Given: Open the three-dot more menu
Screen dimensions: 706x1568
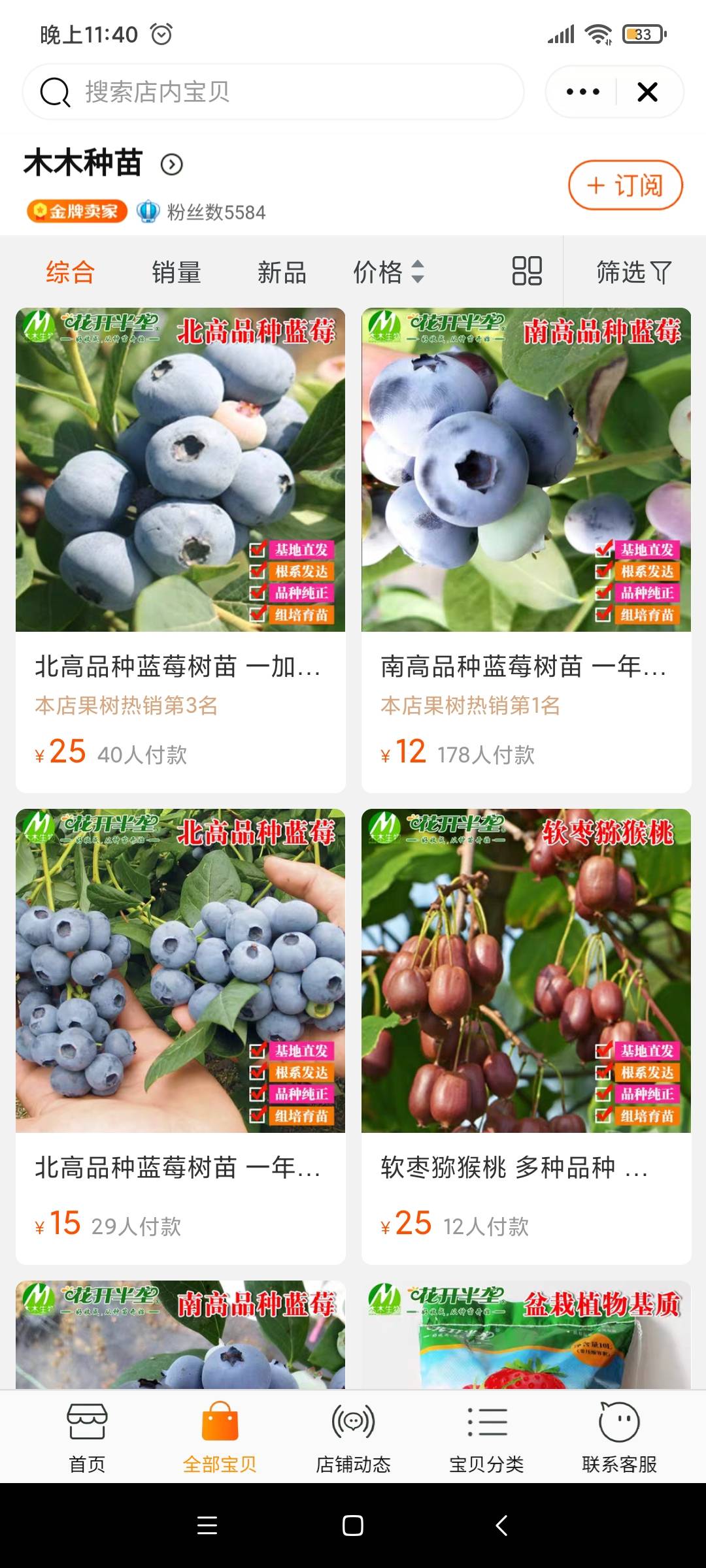Looking at the screenshot, I should (582, 92).
